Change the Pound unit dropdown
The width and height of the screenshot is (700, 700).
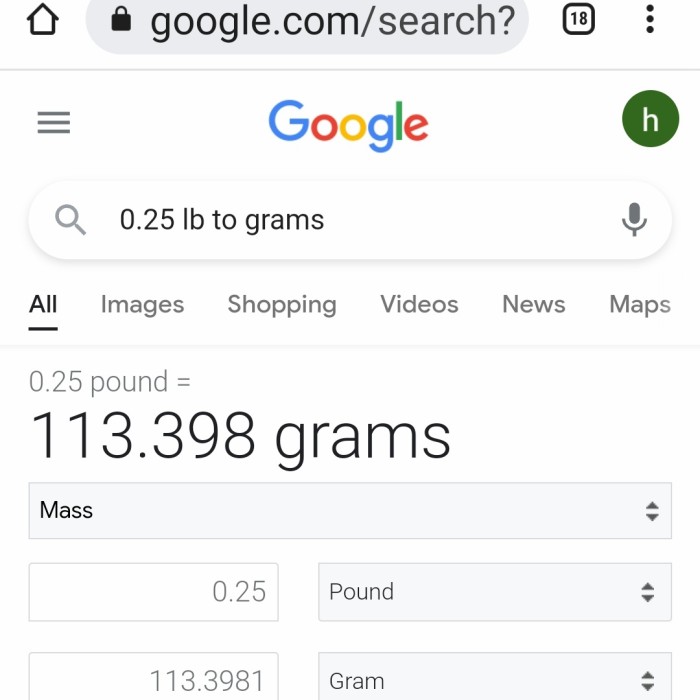click(494, 592)
